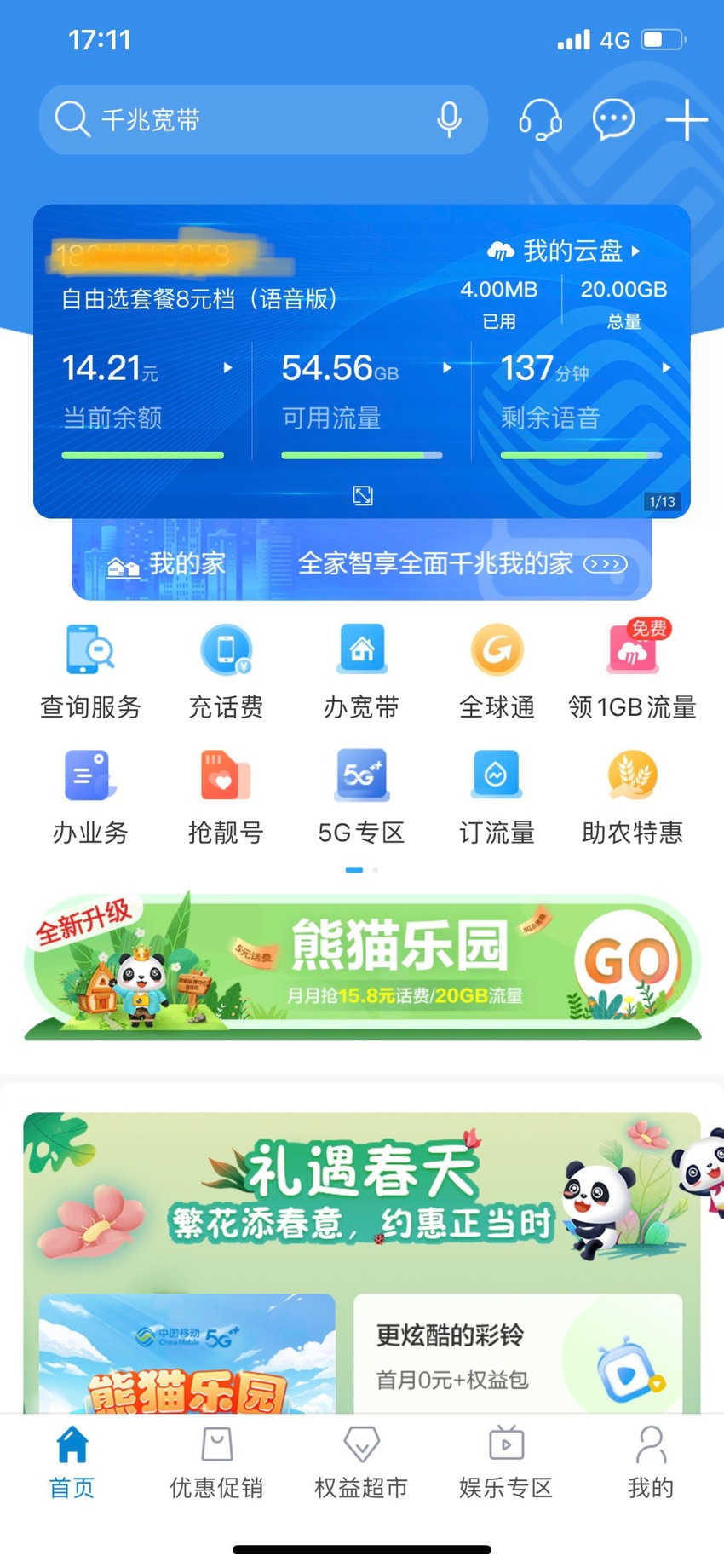Open 我的云盘 cloud storage
724x1568 pixels.
564,251
